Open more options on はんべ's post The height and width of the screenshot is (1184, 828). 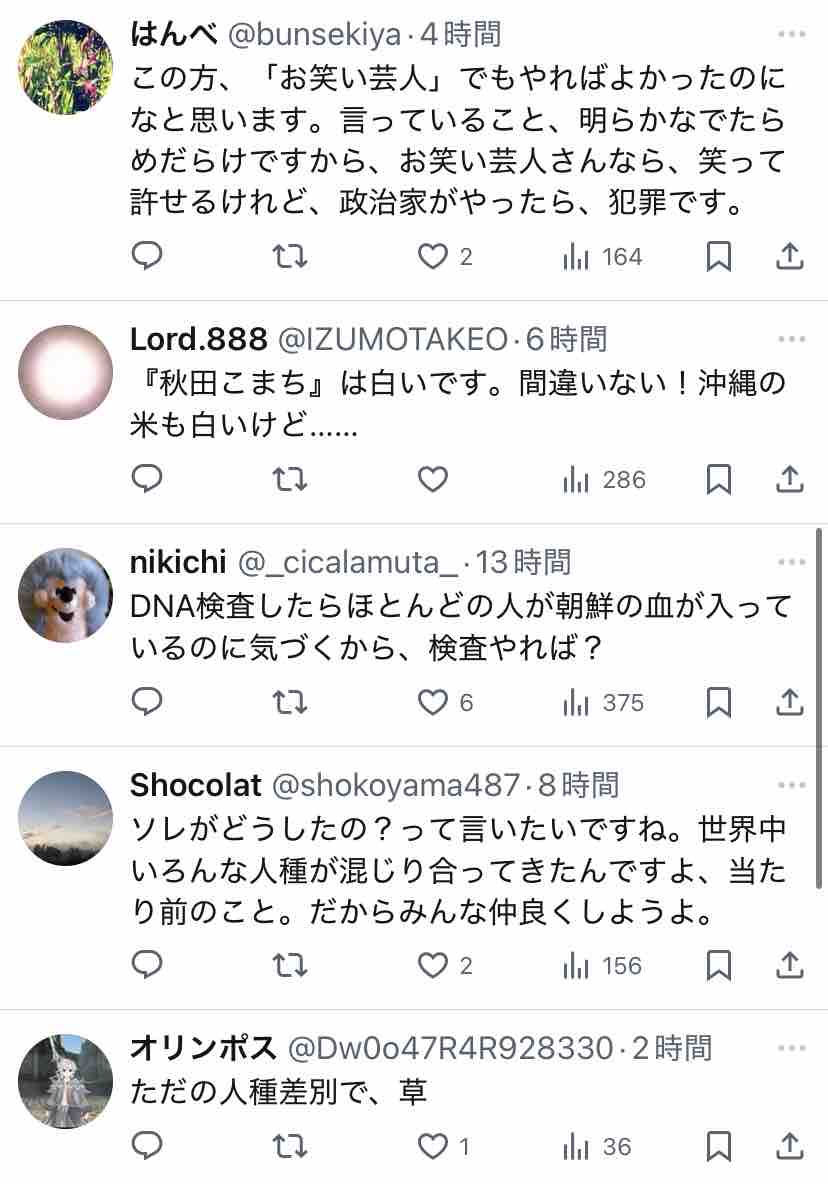pyautogui.click(x=791, y=34)
